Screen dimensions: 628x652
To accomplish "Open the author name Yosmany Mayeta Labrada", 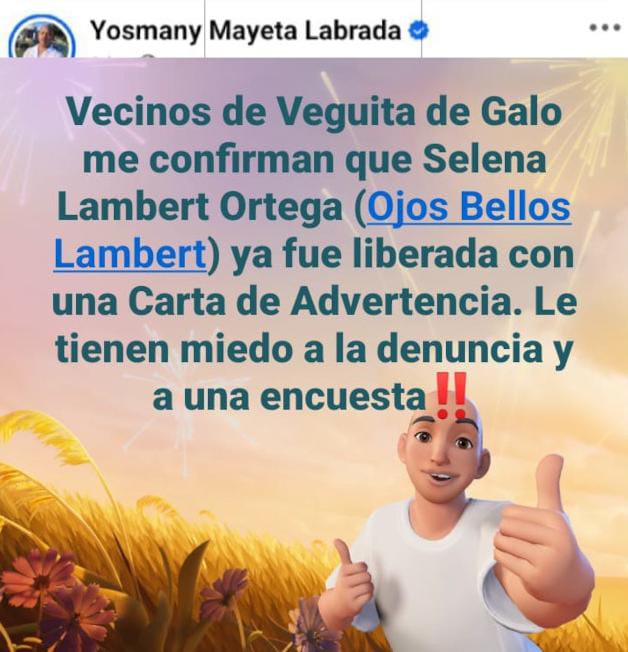I will click(246, 30).
